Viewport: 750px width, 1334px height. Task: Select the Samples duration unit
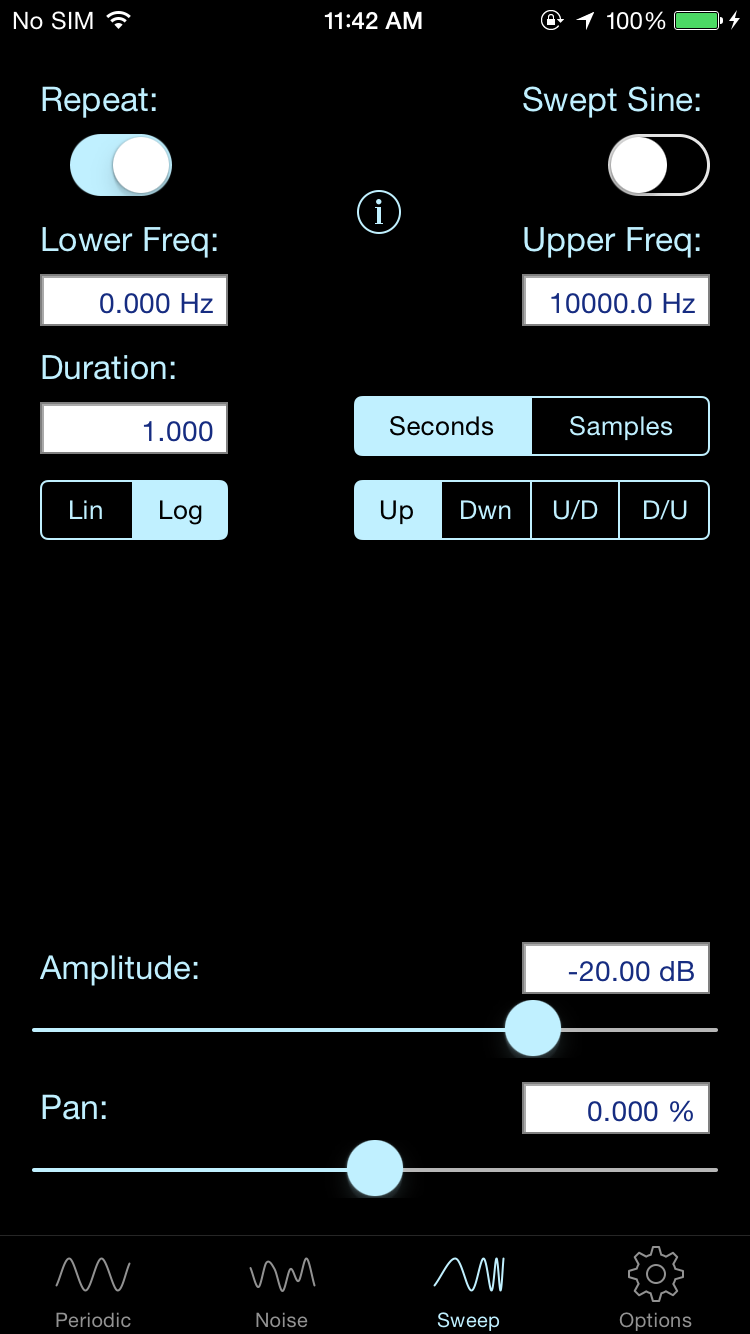point(621,426)
